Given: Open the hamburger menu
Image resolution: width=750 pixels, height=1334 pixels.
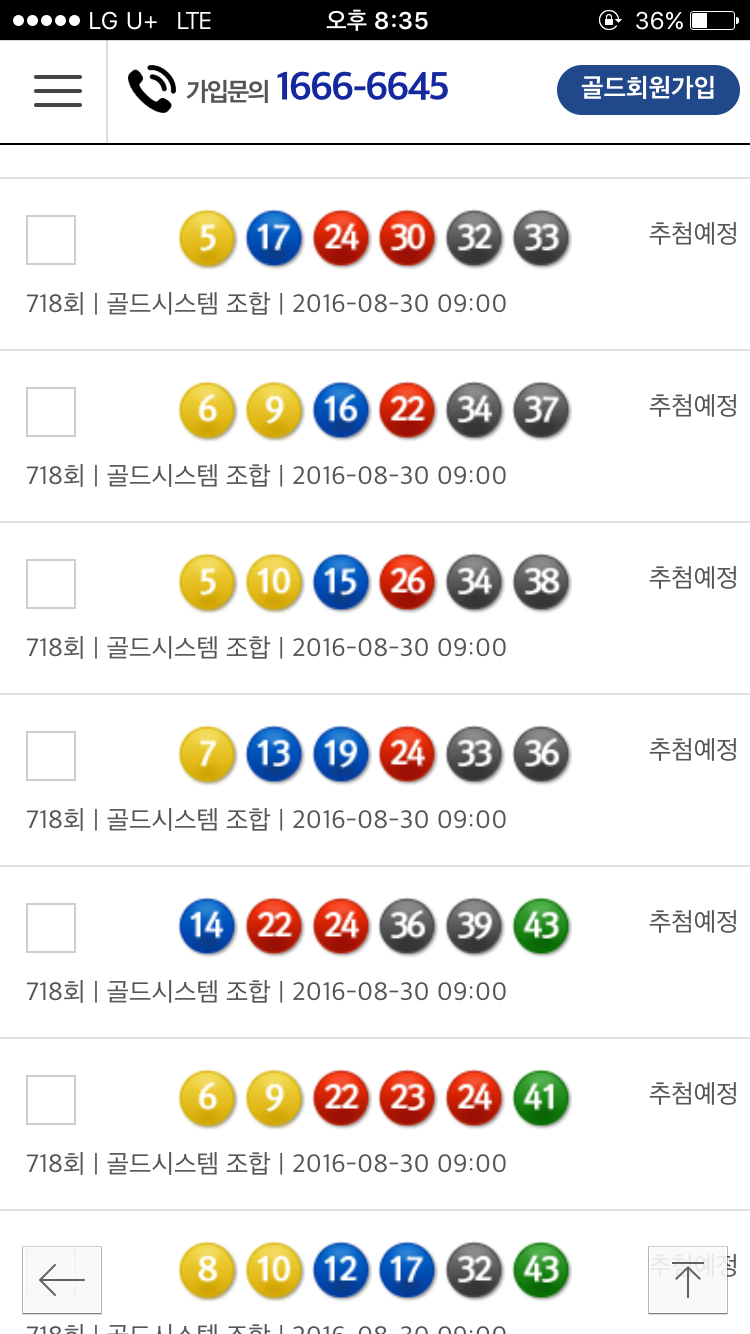Looking at the screenshot, I should tap(57, 91).
